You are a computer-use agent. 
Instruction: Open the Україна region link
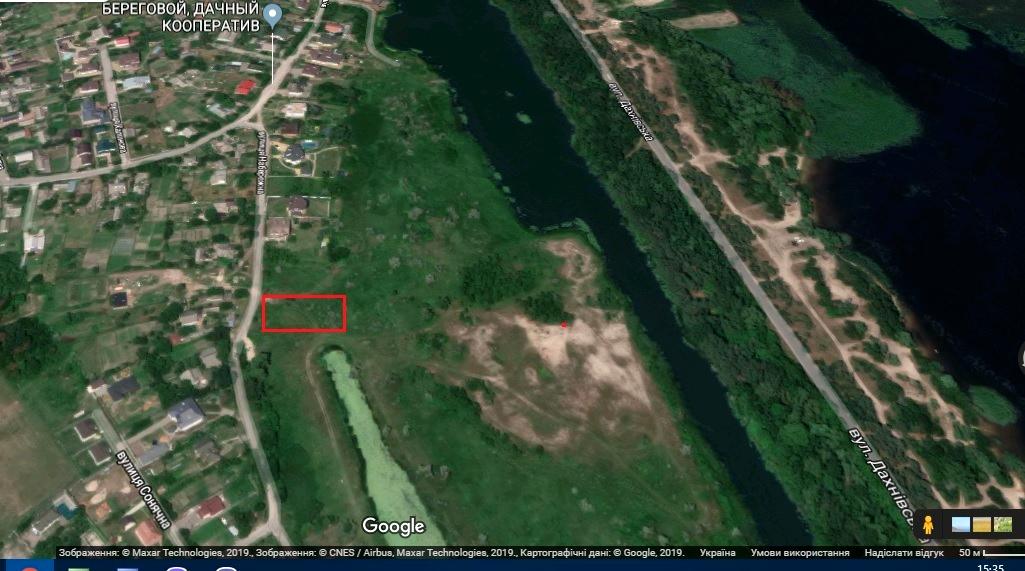[x=718, y=553]
